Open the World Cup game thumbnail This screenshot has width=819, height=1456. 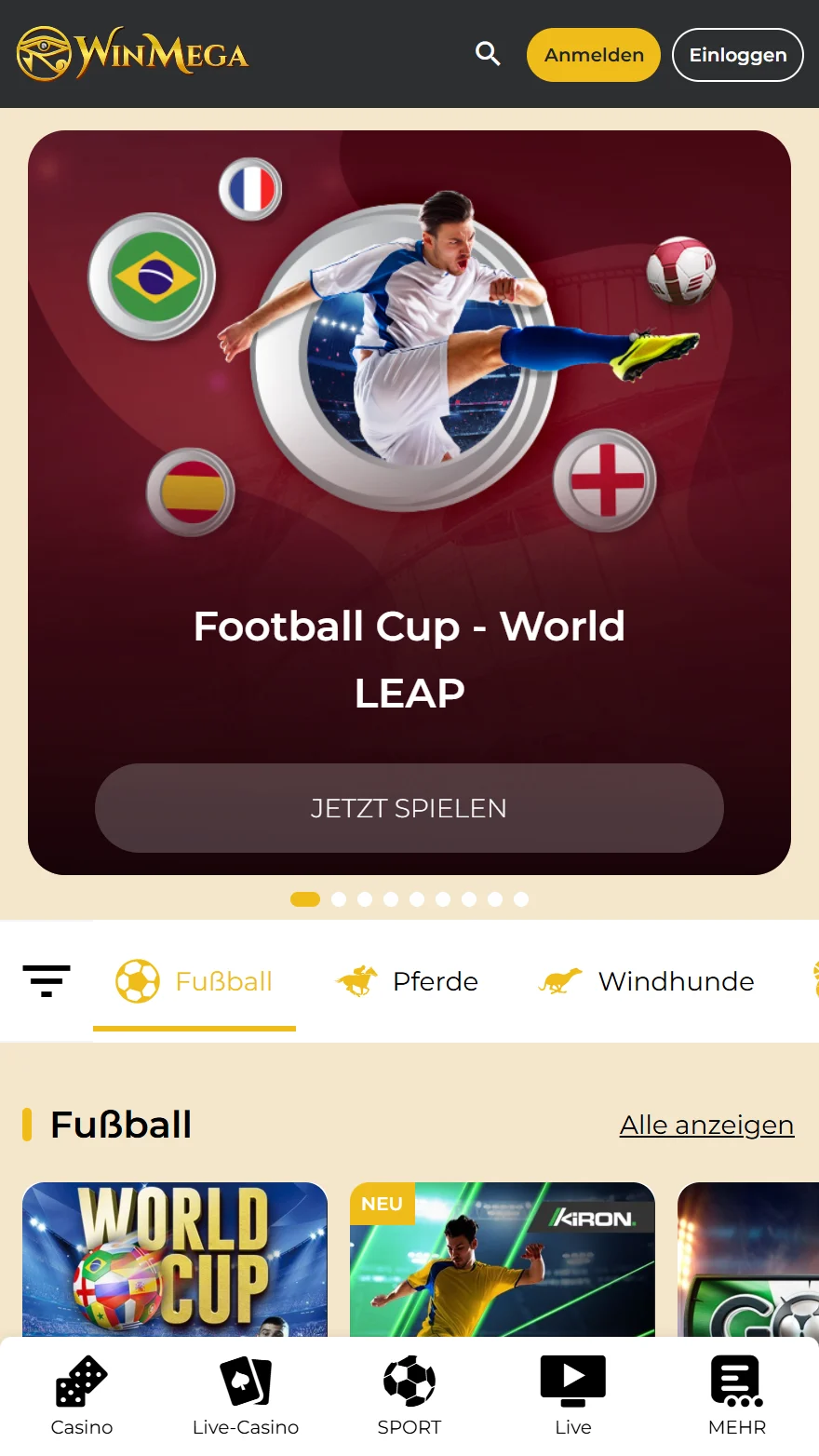[x=175, y=1261]
